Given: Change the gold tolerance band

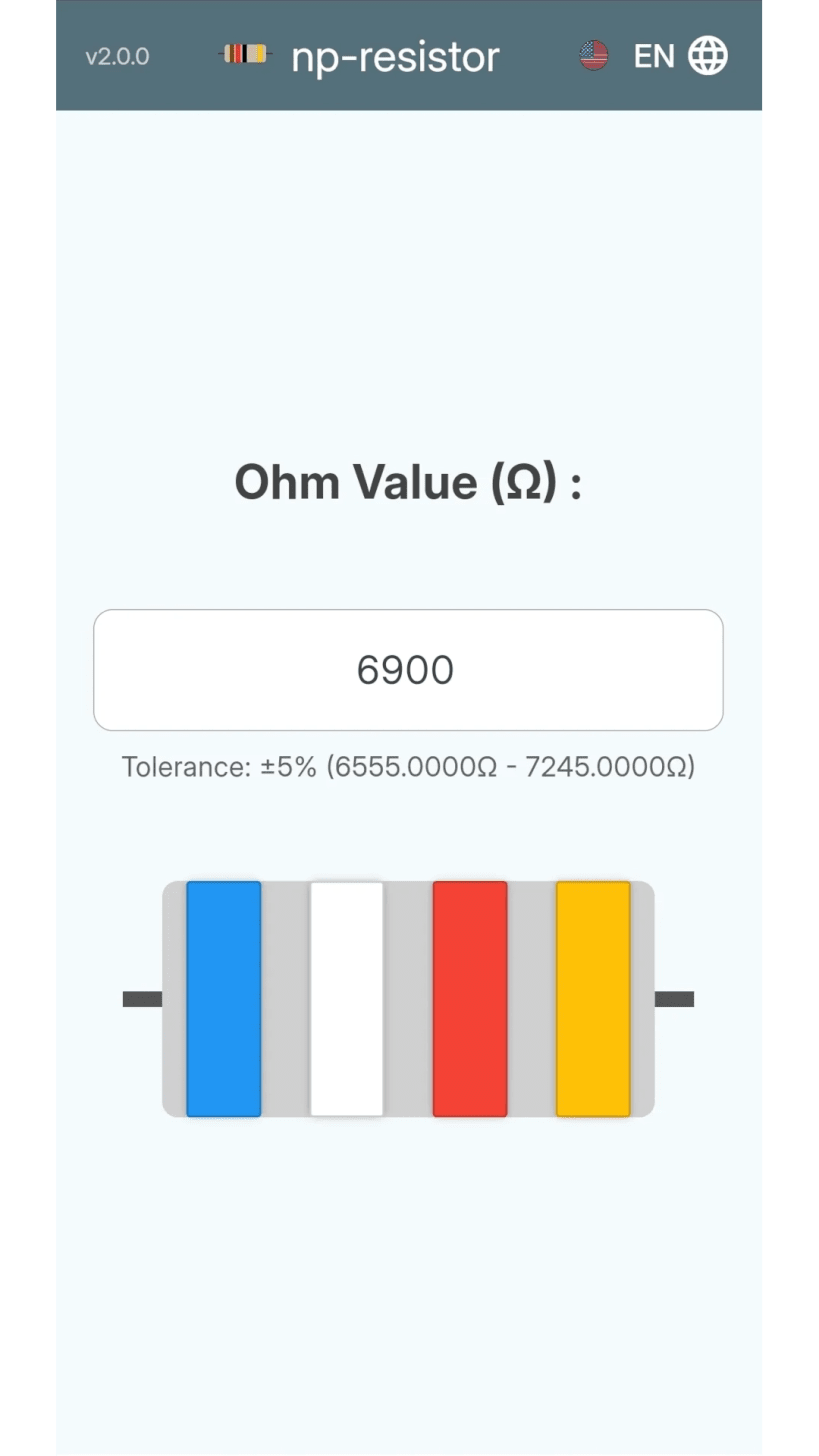Looking at the screenshot, I should 593,998.
